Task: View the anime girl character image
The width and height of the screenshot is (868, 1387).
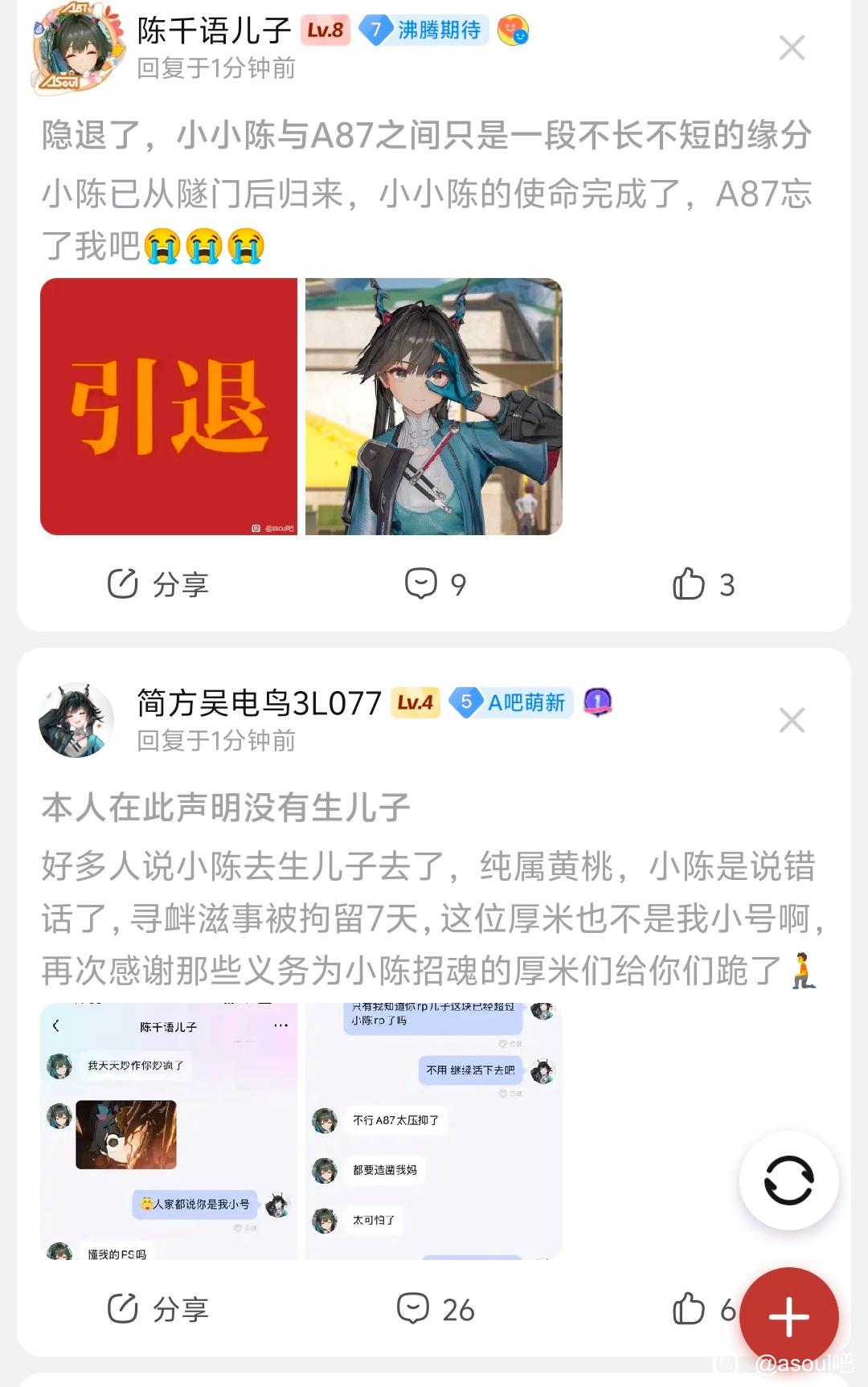Action: coord(434,407)
